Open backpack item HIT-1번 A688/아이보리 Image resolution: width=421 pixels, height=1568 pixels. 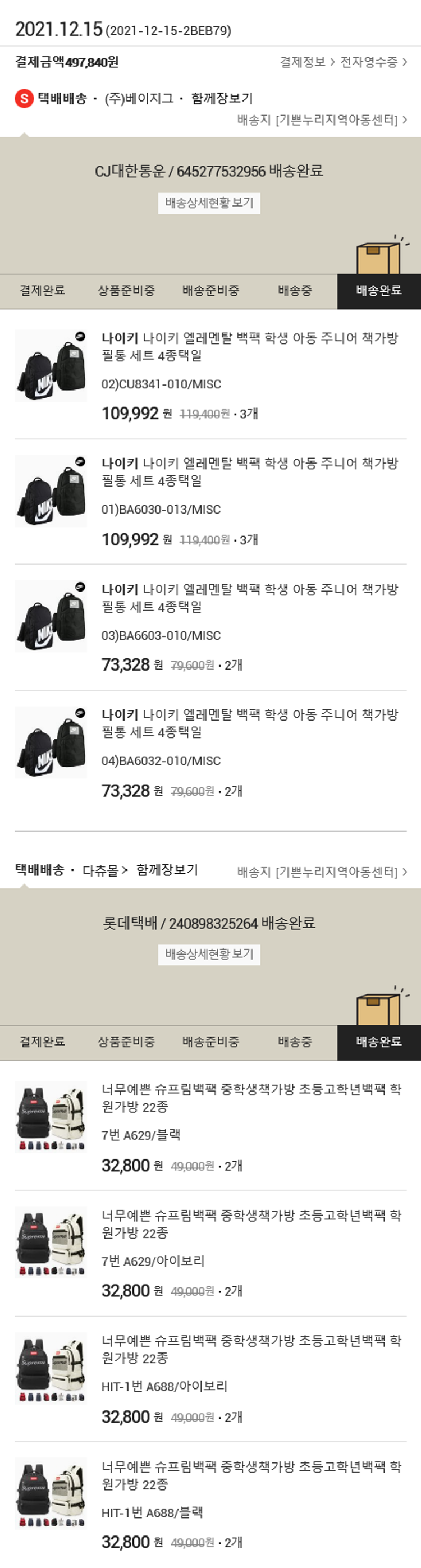click(x=251, y=1349)
